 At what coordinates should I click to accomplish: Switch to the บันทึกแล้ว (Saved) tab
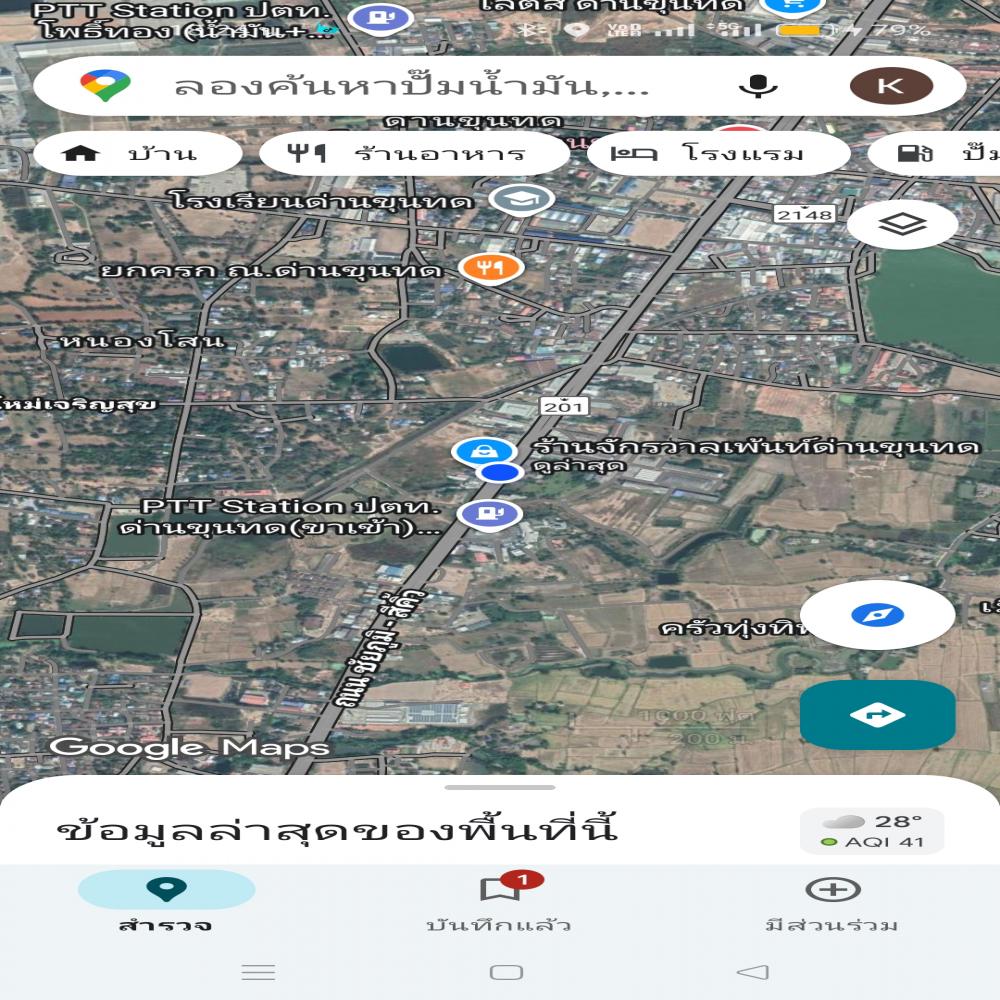pos(499,902)
